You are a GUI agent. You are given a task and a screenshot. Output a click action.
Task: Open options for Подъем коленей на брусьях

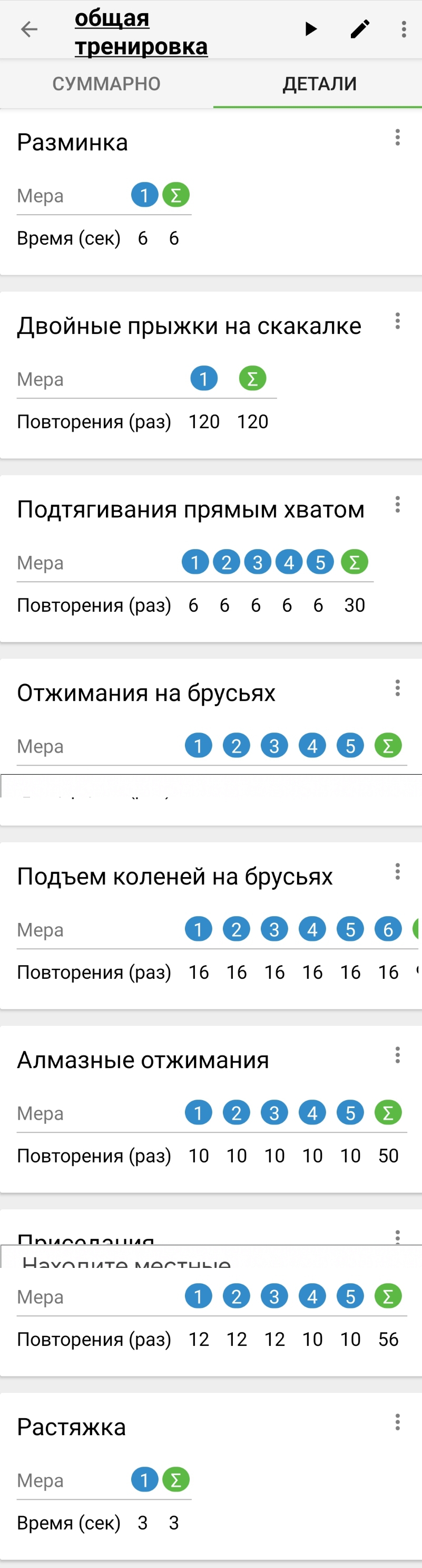tap(398, 871)
